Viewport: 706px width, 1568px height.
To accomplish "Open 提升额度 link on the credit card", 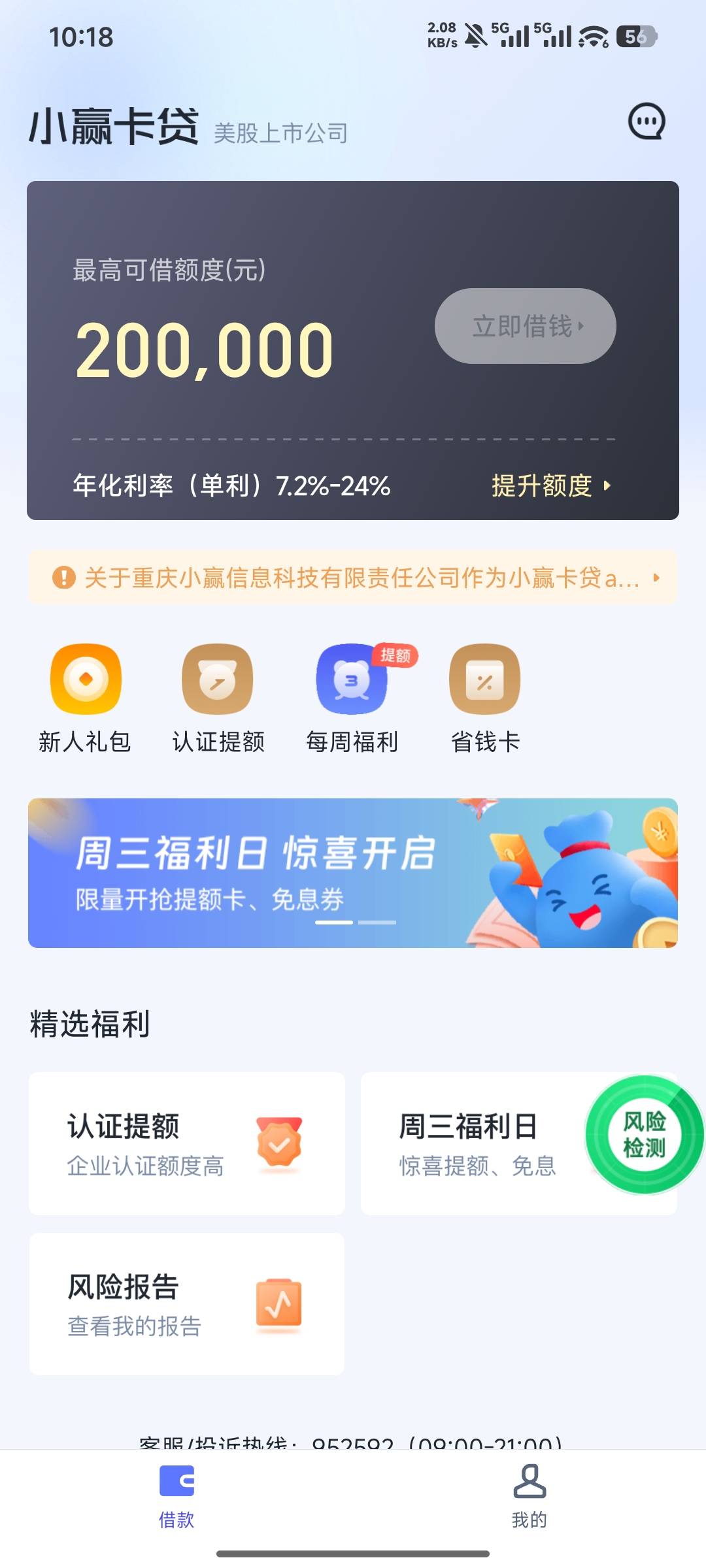I will [552, 485].
